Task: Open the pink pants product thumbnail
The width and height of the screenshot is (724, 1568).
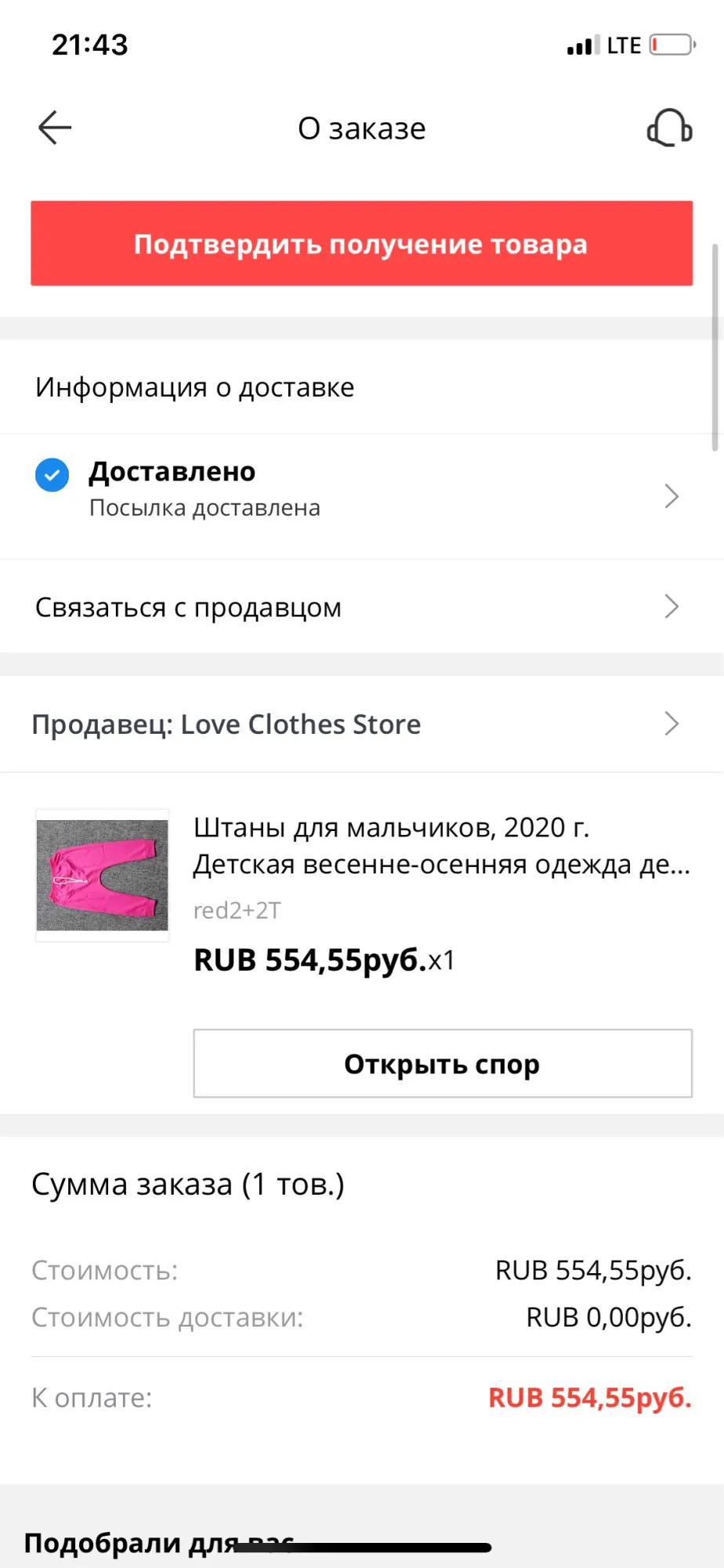Action: tap(103, 875)
